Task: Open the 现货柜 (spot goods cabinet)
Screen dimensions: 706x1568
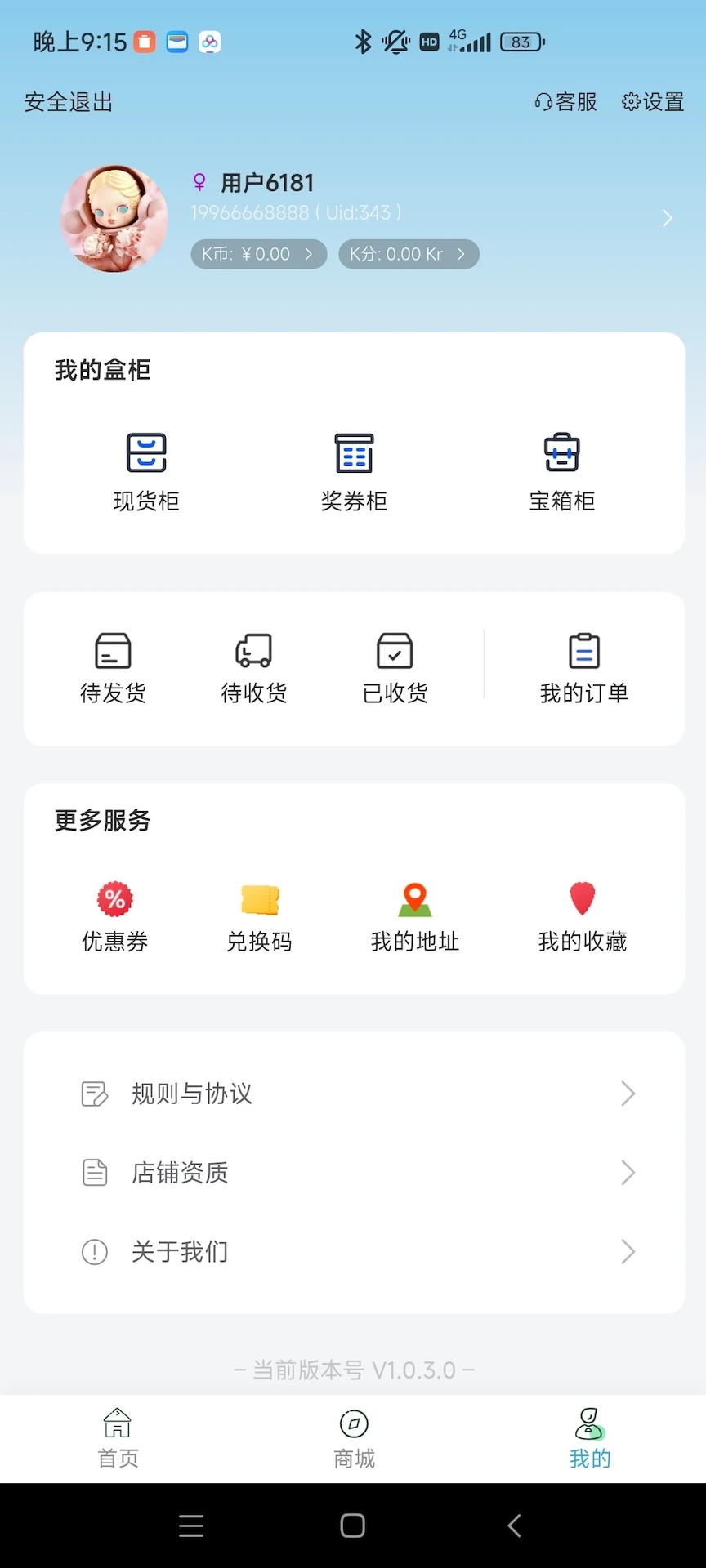Action: pyautogui.click(x=146, y=472)
